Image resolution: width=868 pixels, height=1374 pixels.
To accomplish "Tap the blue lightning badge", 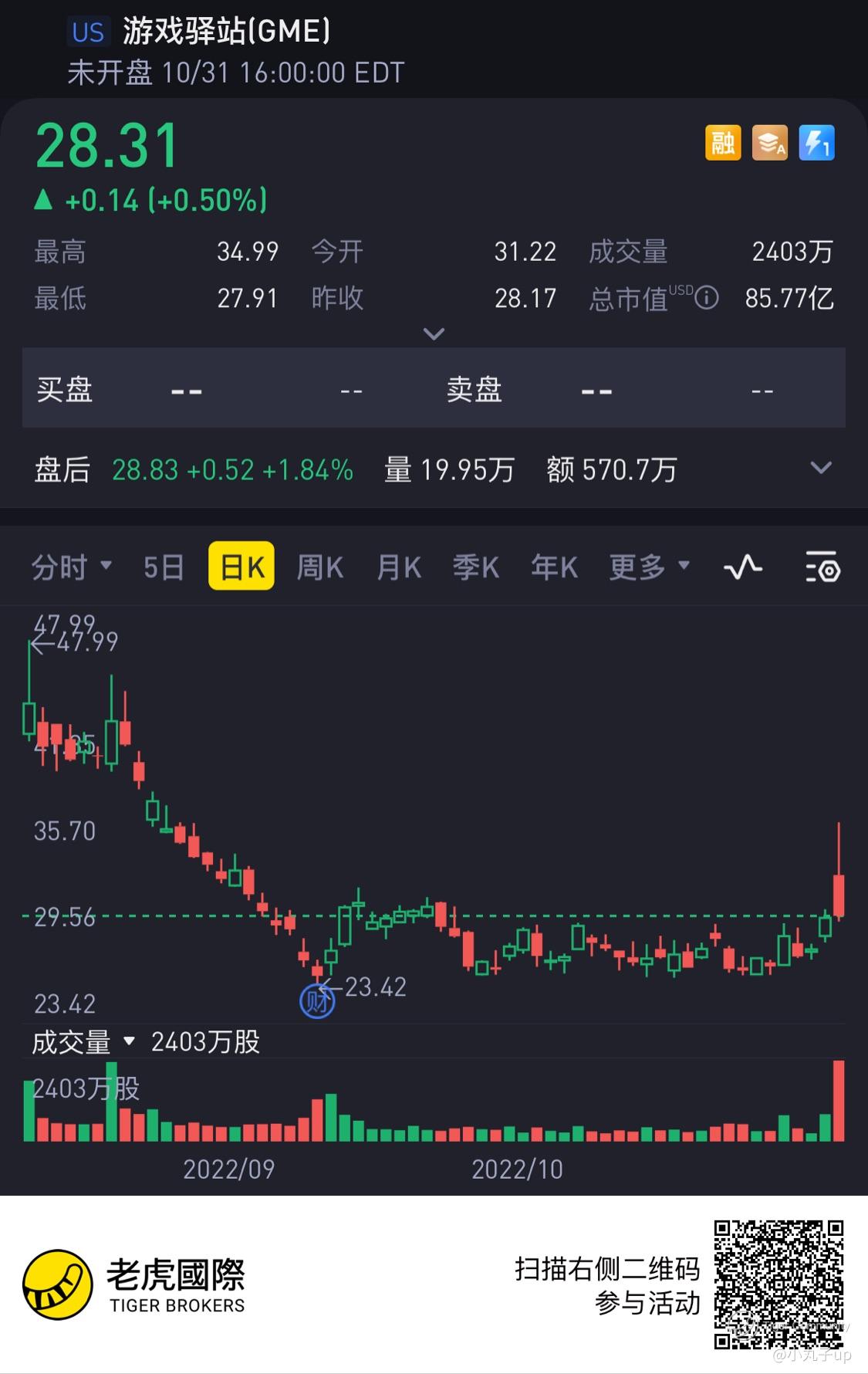I will [x=816, y=143].
